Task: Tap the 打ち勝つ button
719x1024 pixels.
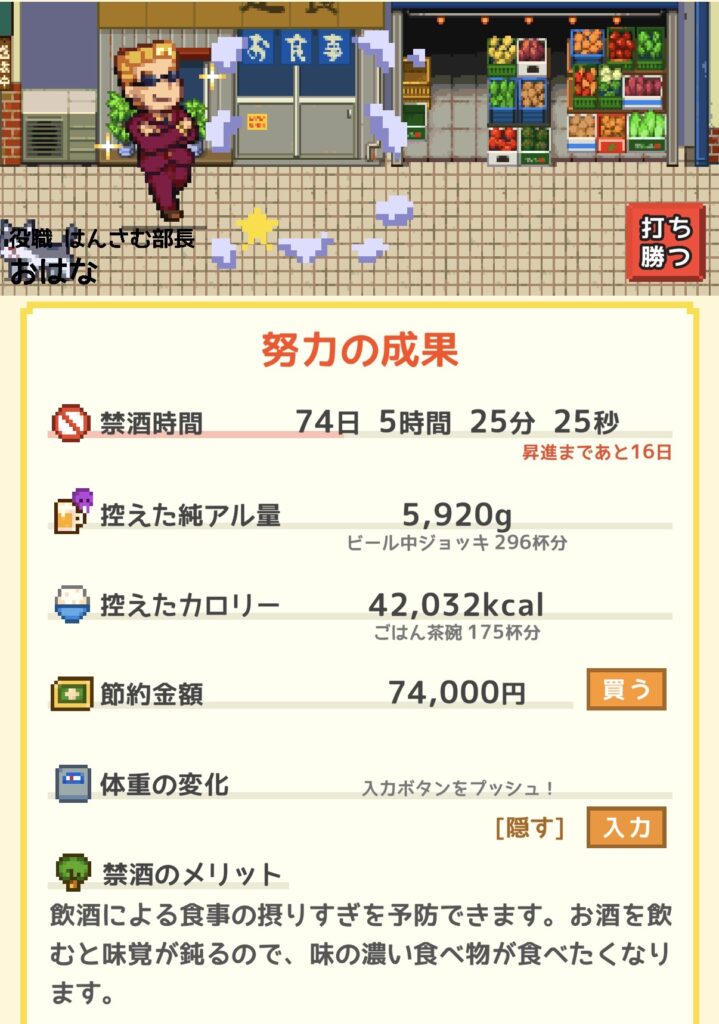Action: pyautogui.click(x=665, y=241)
